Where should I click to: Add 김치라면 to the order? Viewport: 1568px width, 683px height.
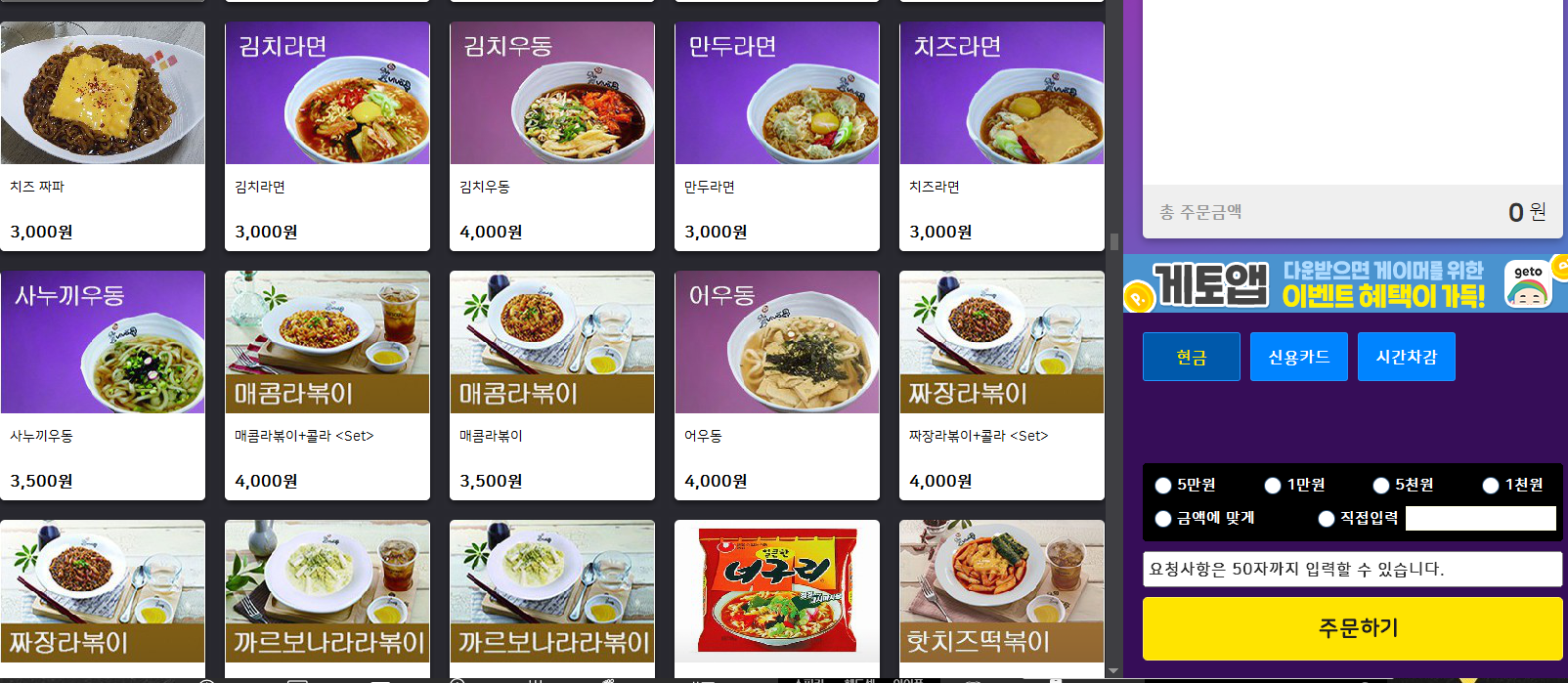327,136
